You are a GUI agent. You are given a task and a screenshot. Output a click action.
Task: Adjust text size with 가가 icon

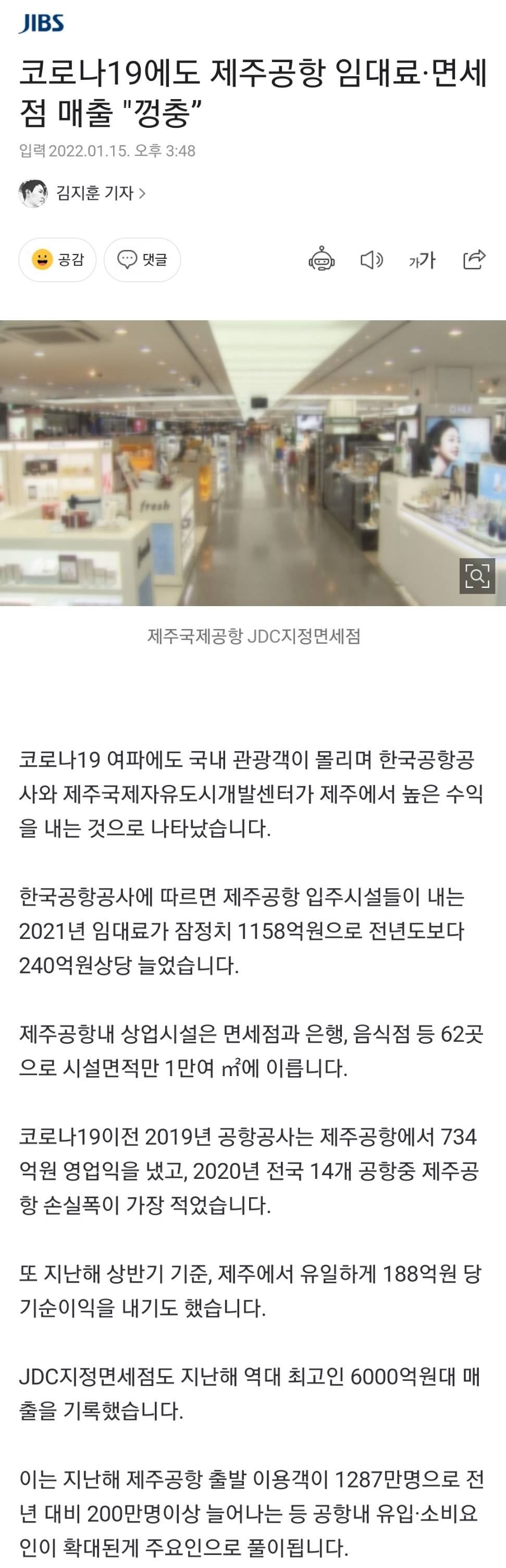click(422, 260)
